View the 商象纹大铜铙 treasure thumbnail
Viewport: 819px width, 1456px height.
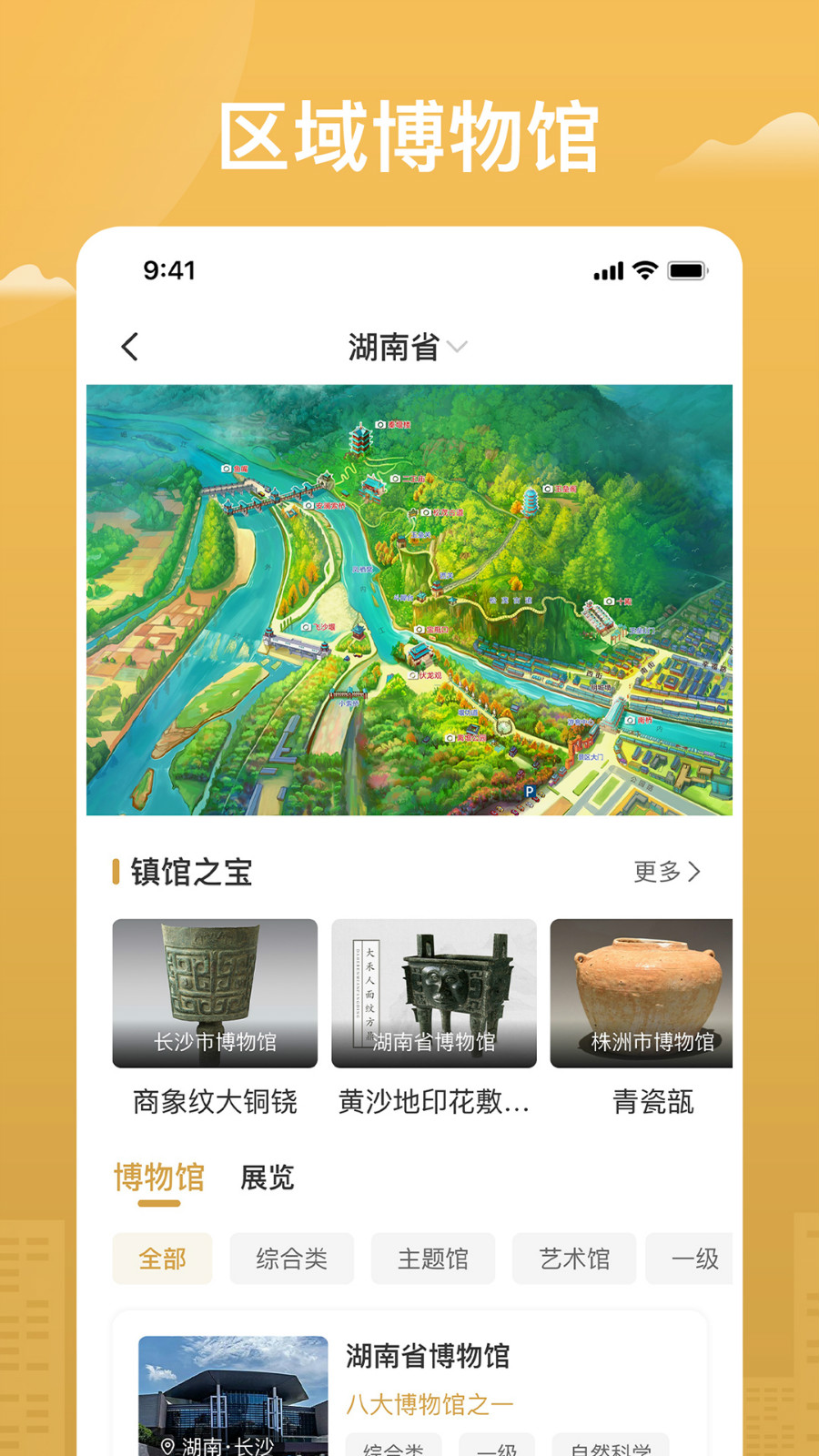(x=213, y=994)
